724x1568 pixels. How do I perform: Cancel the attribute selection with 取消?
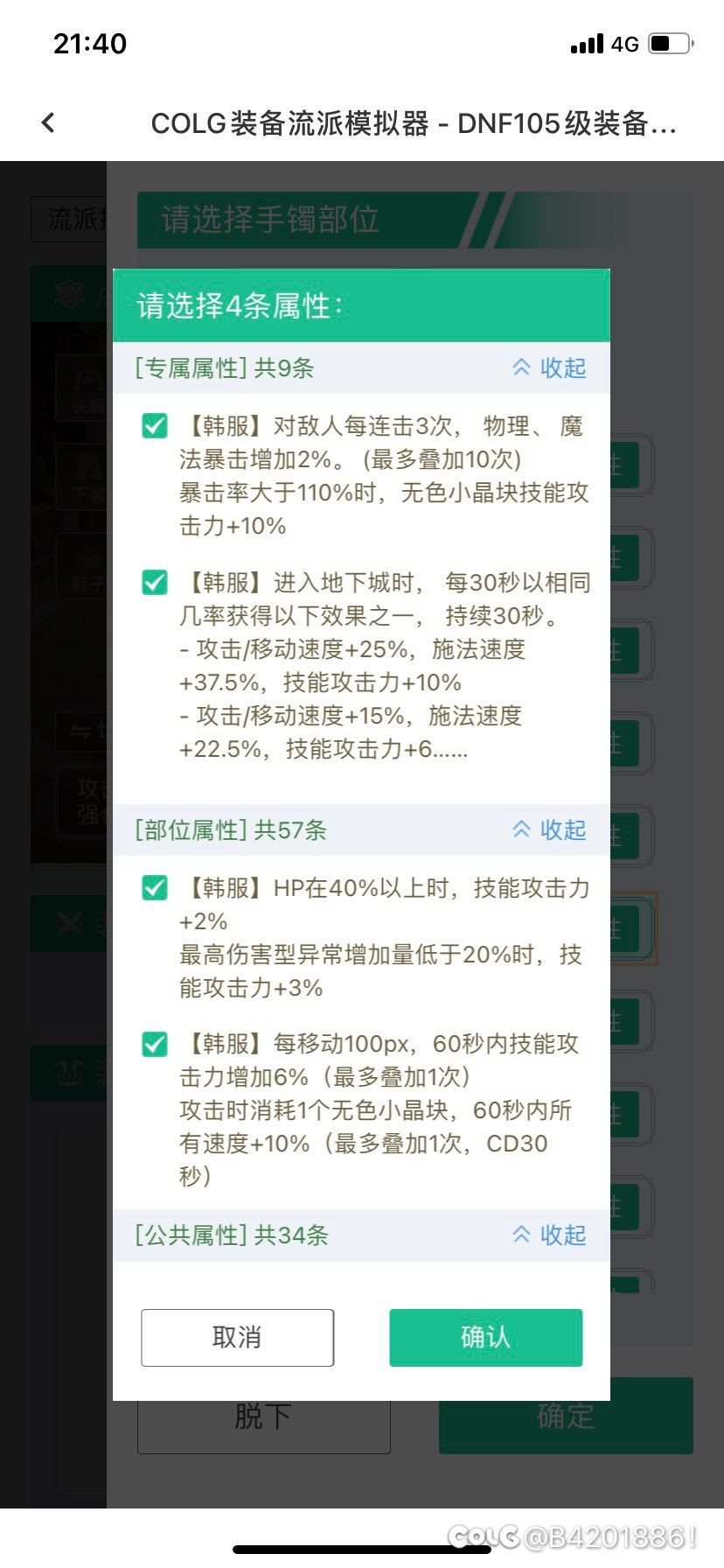237,1337
